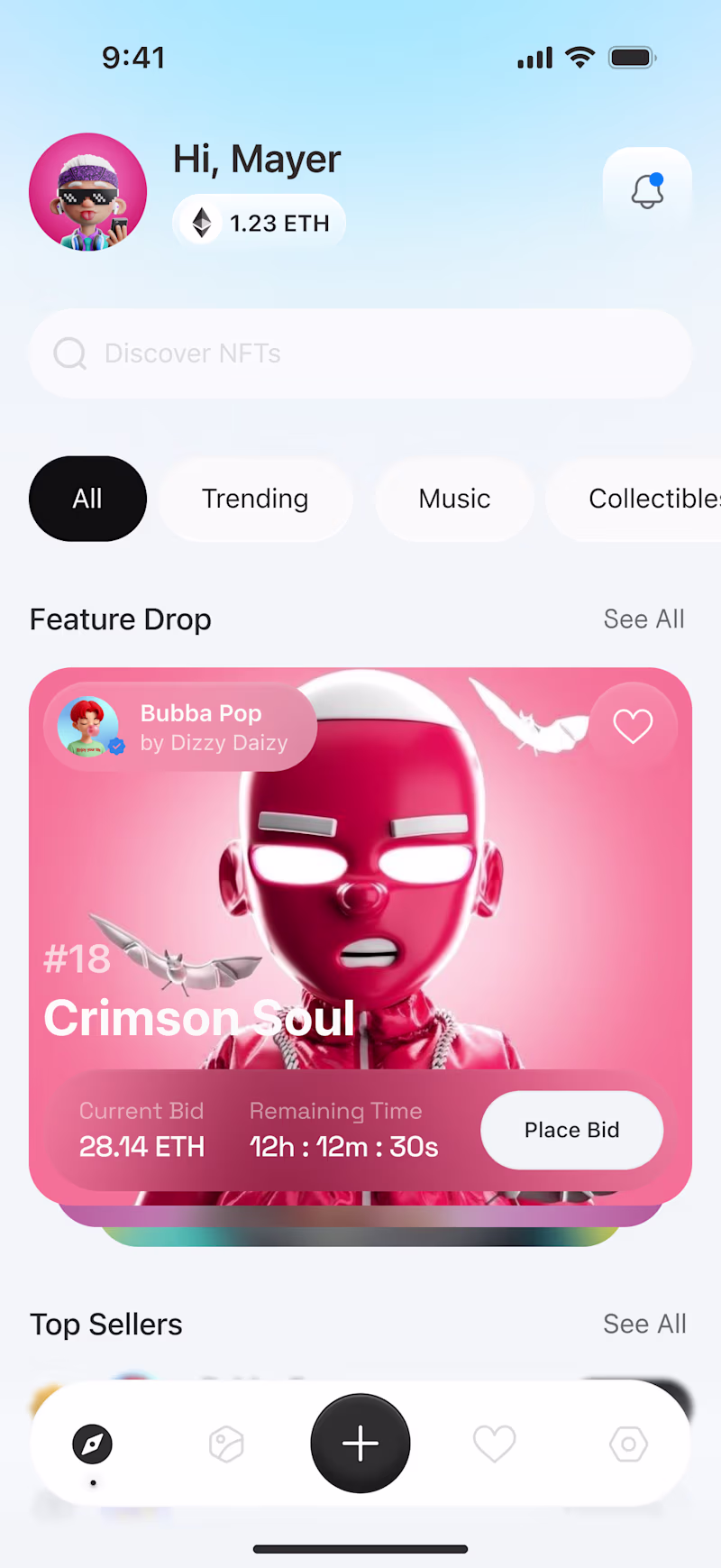The width and height of the screenshot is (721, 1568).
Task: Open the Crimson Soul #18 card
Action: point(360,902)
